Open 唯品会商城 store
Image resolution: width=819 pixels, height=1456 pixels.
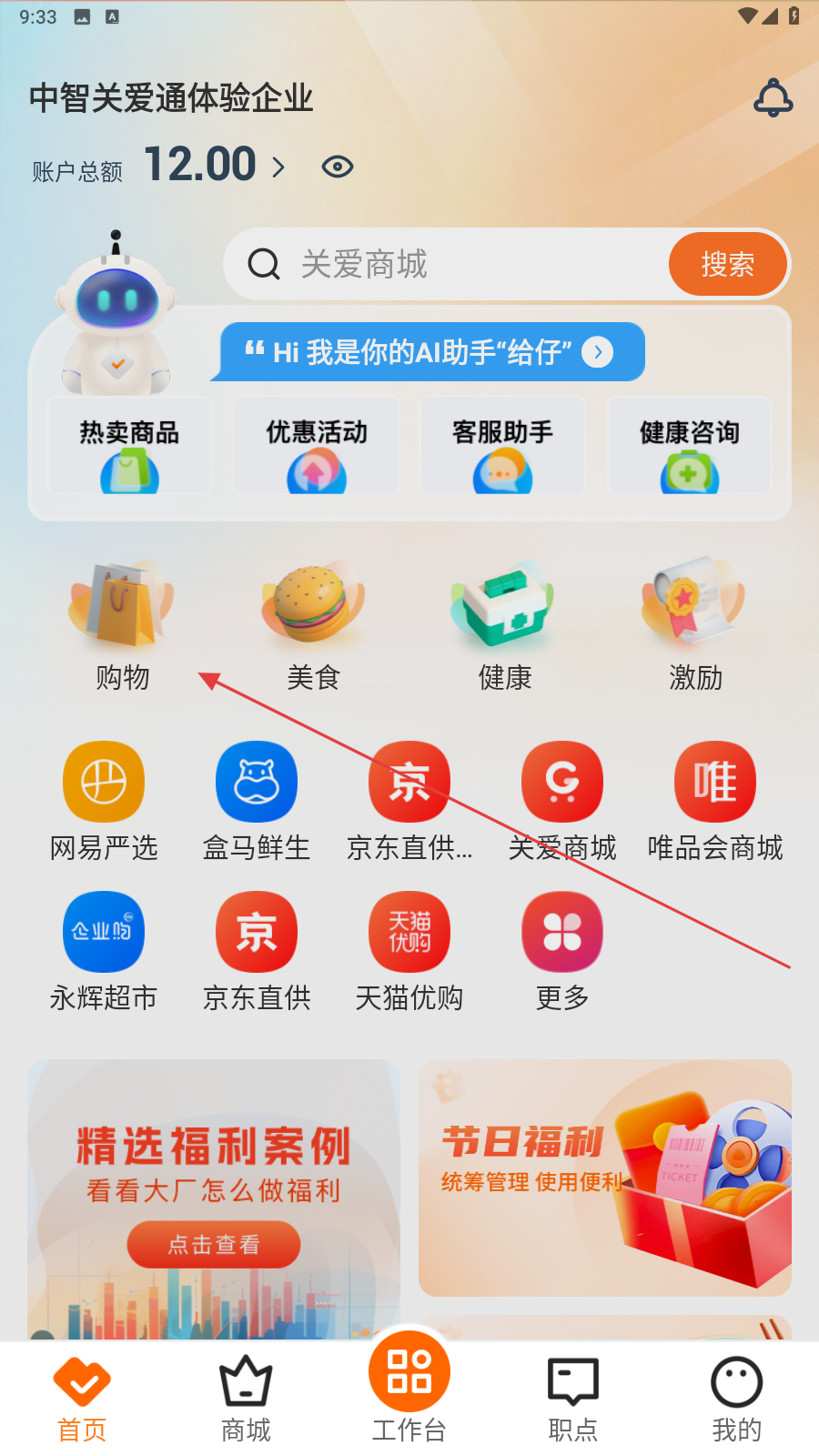pyautogui.click(x=715, y=802)
